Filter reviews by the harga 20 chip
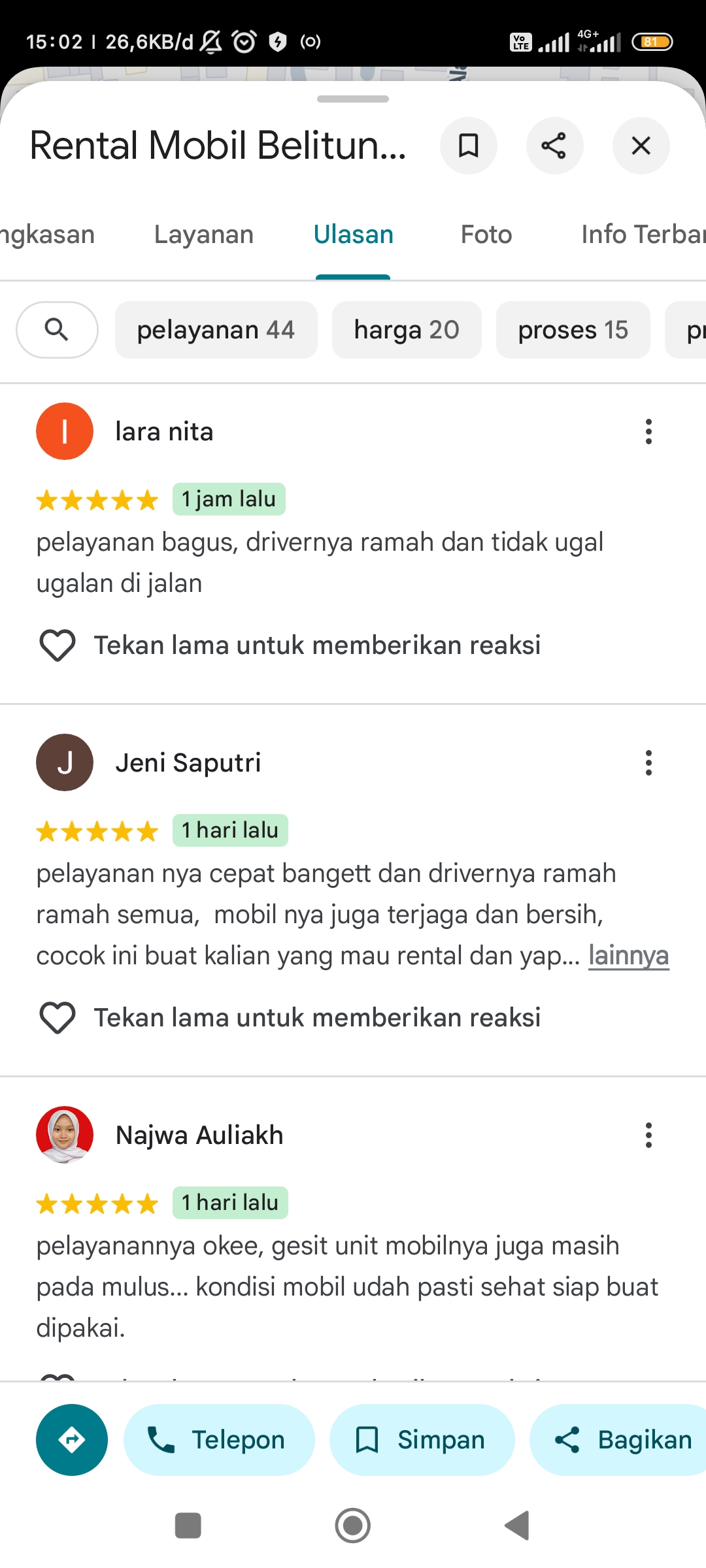Image resolution: width=706 pixels, height=1568 pixels. pos(407,330)
